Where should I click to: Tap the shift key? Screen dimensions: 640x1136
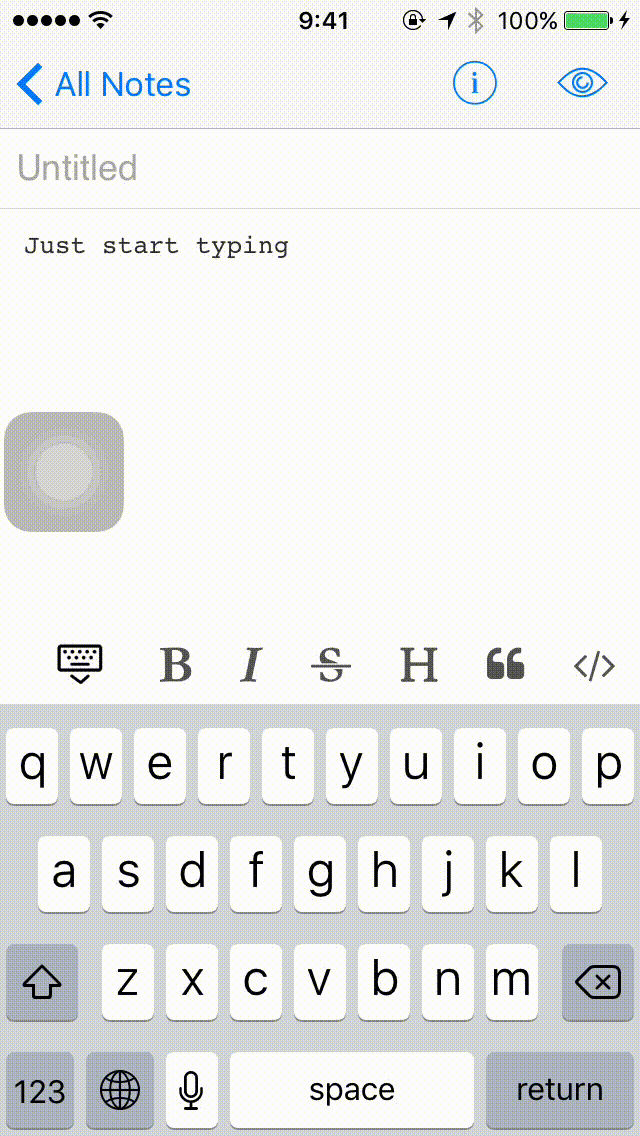coord(41,982)
